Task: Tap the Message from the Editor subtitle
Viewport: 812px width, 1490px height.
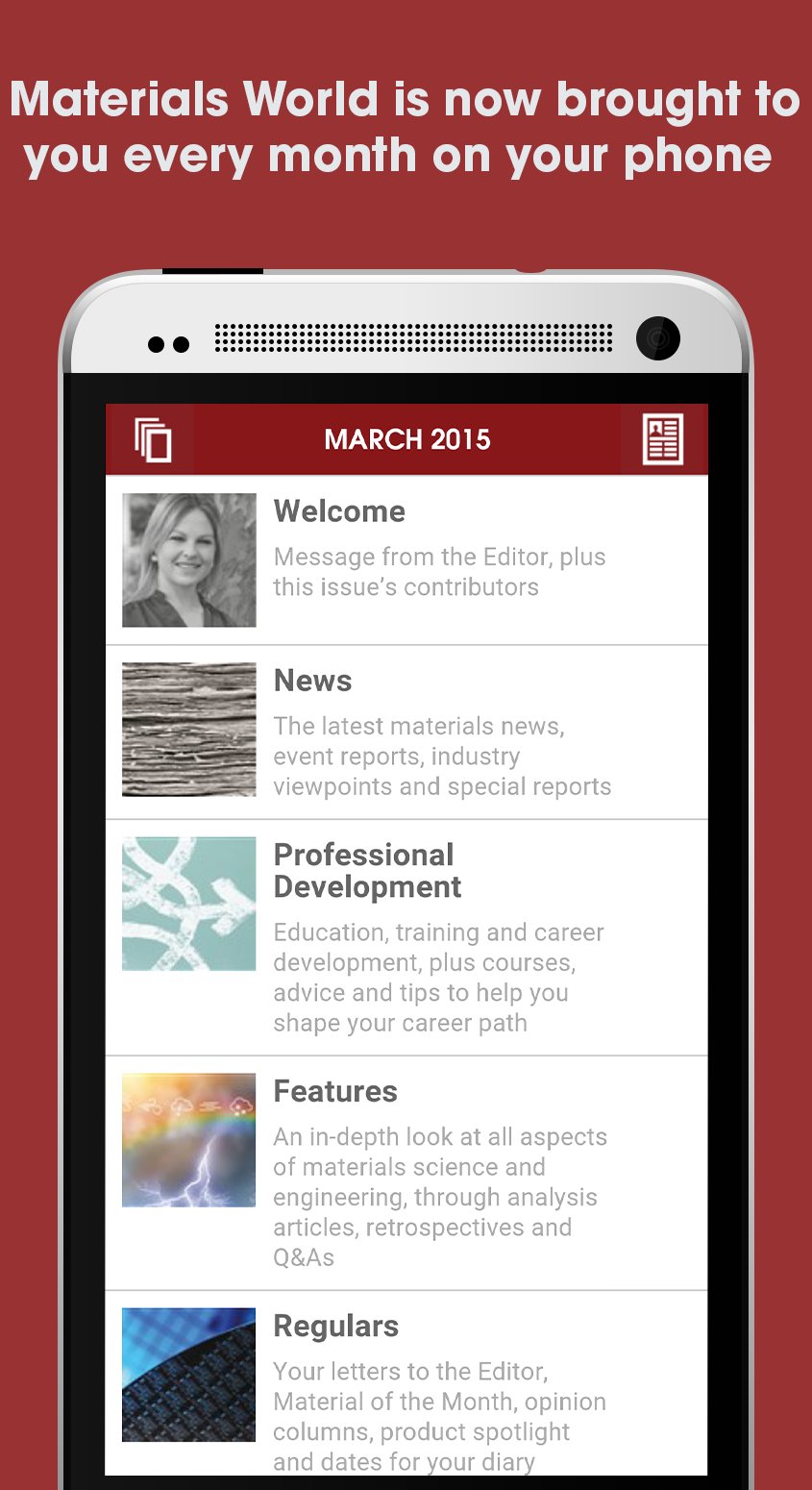Action: (439, 571)
